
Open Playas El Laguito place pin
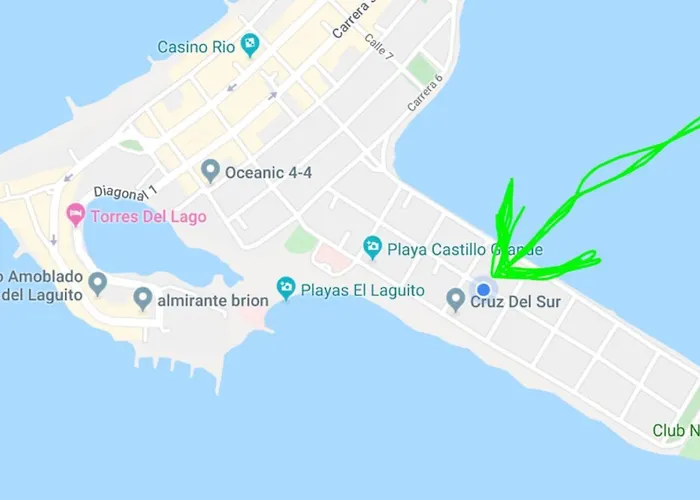pos(287,288)
